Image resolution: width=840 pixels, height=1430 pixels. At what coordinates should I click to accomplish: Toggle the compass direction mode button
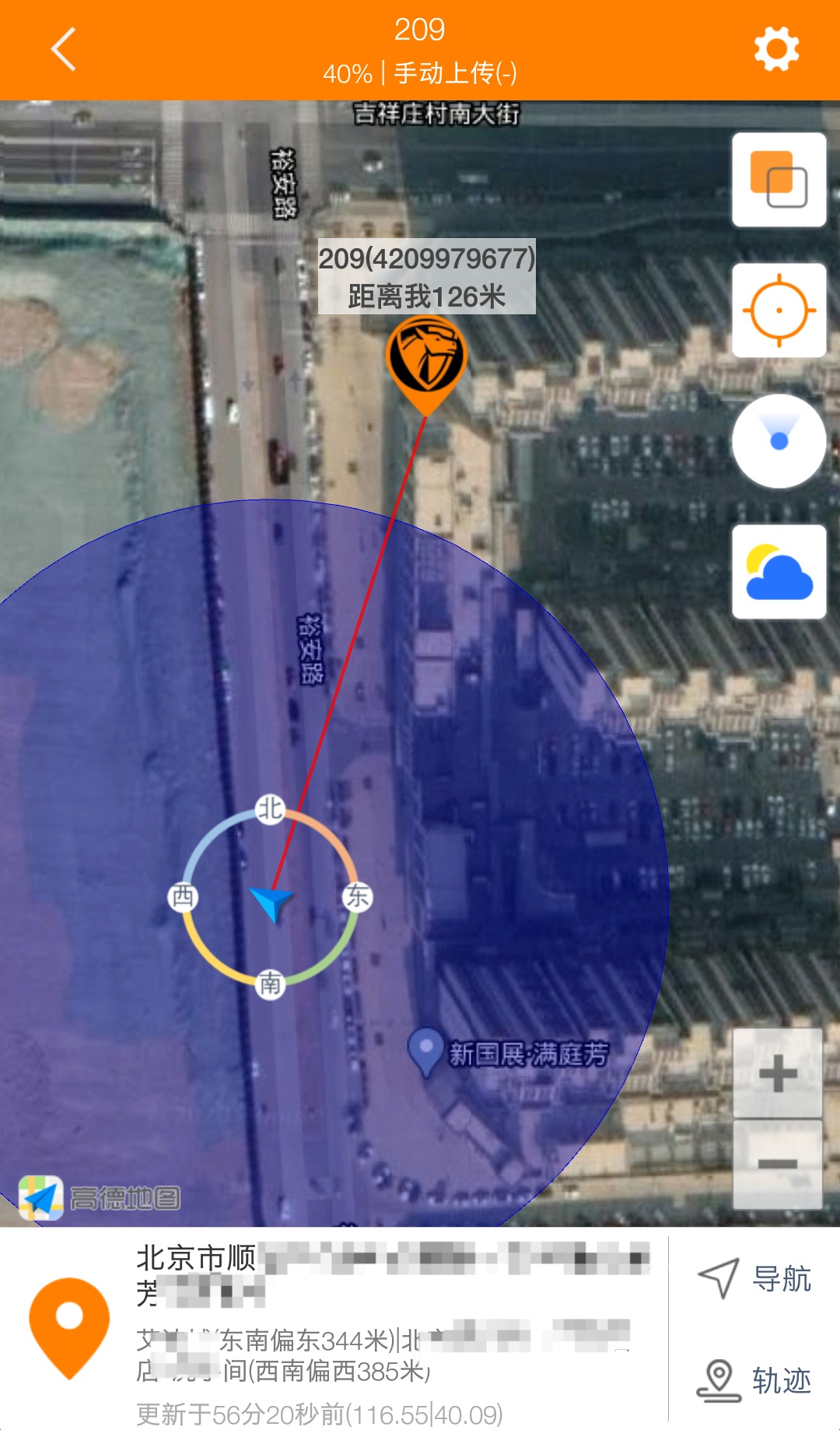pyautogui.click(x=779, y=441)
